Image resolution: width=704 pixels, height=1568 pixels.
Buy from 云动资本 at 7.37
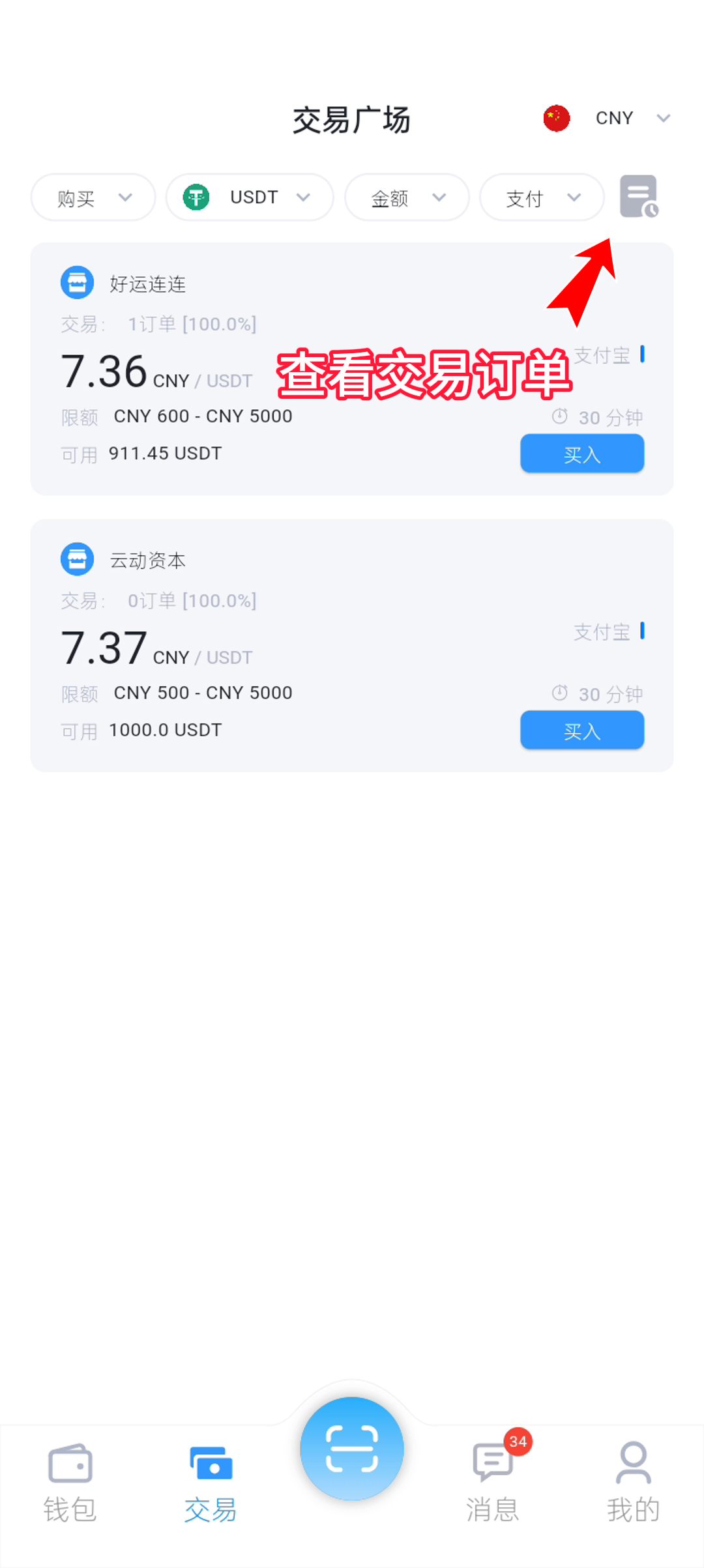(581, 730)
